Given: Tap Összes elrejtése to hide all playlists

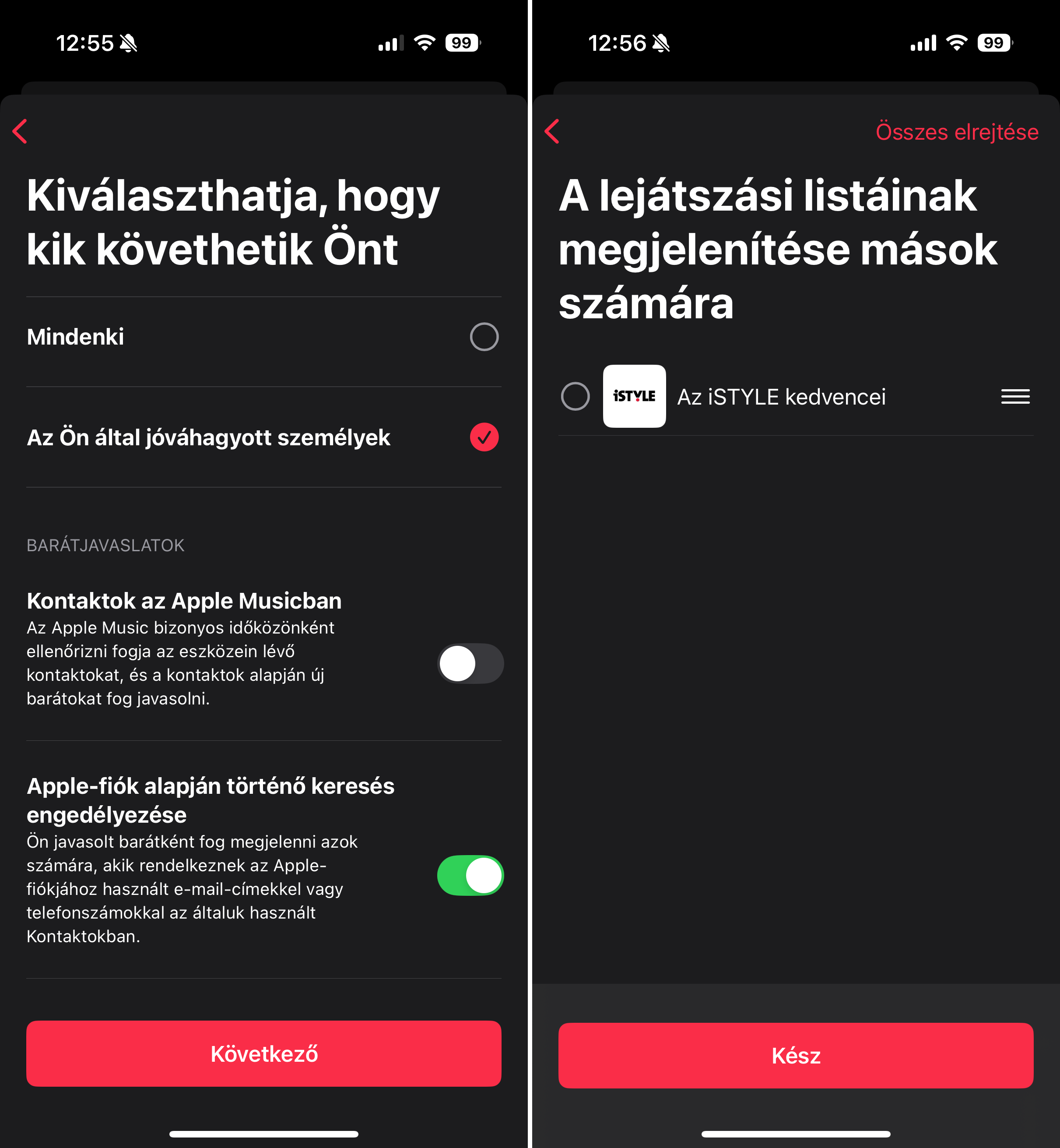Looking at the screenshot, I should click(956, 131).
